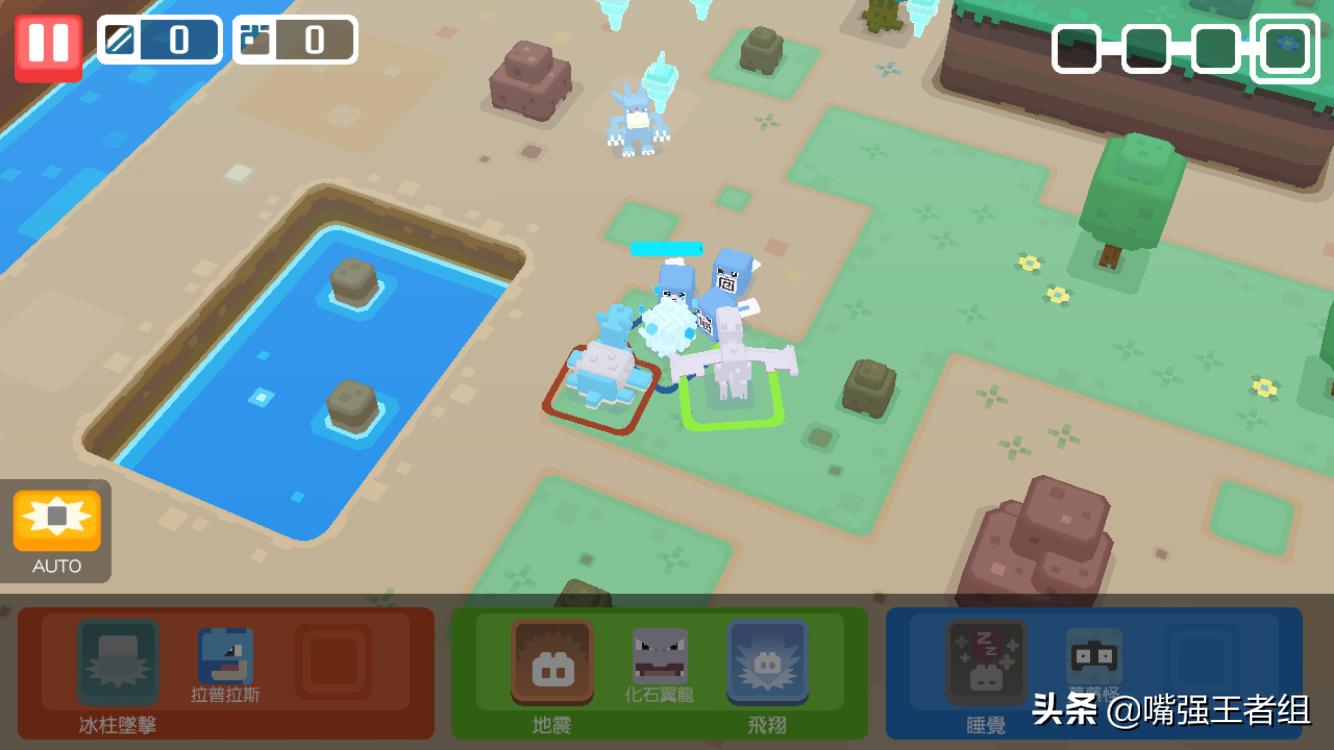Activate the 地震 skill

(552, 663)
